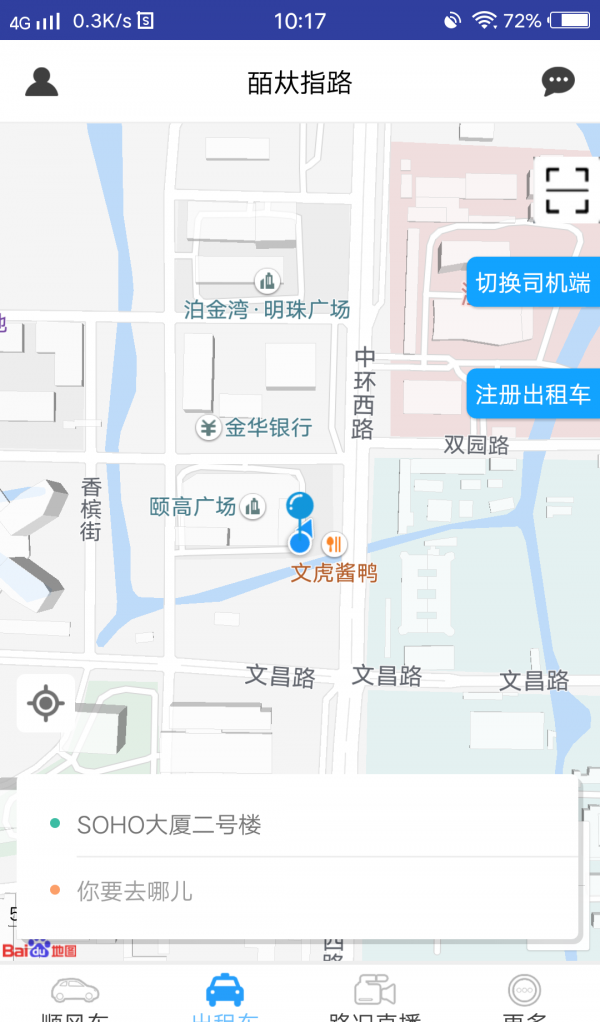Open the messages chat bubble
This screenshot has height=1022, width=600.
click(558, 82)
